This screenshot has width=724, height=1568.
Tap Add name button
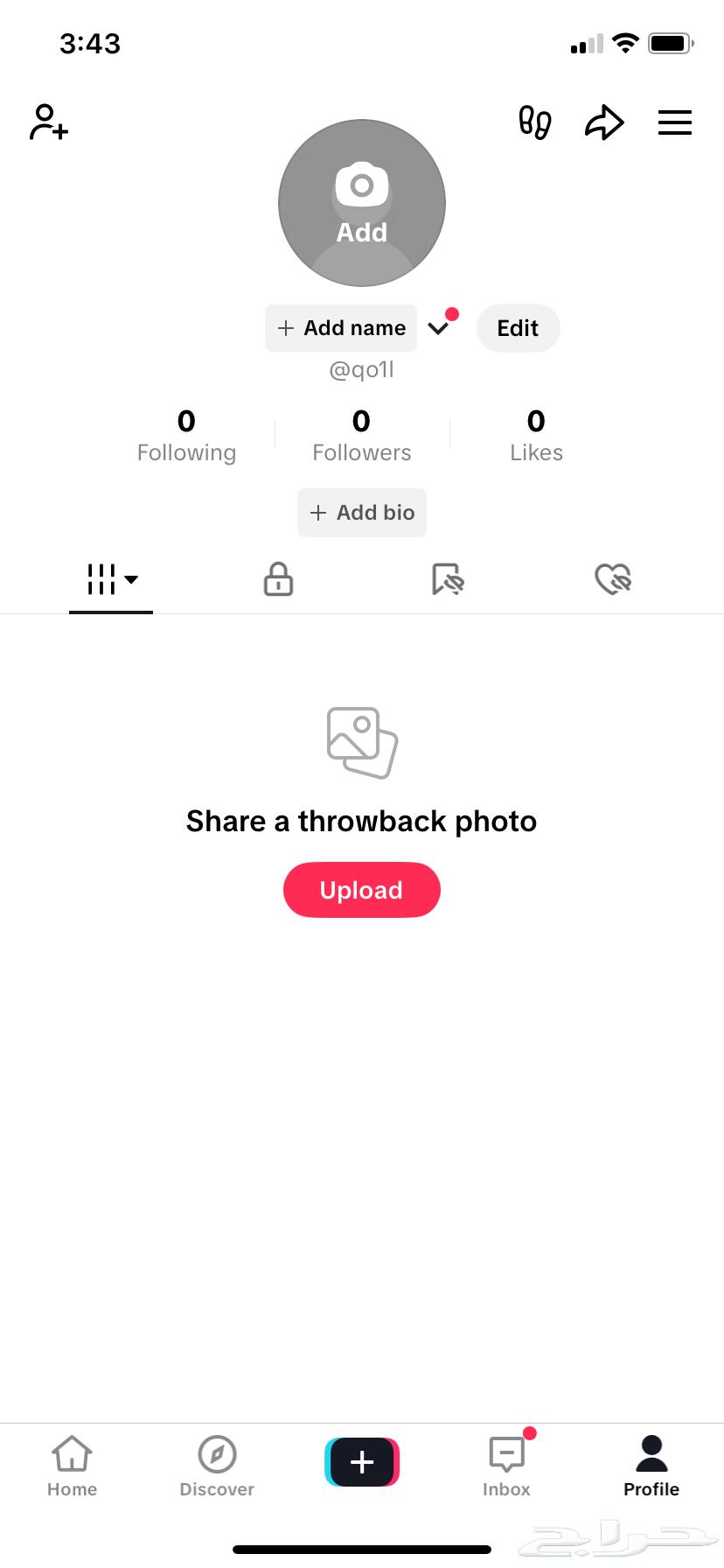[341, 328]
